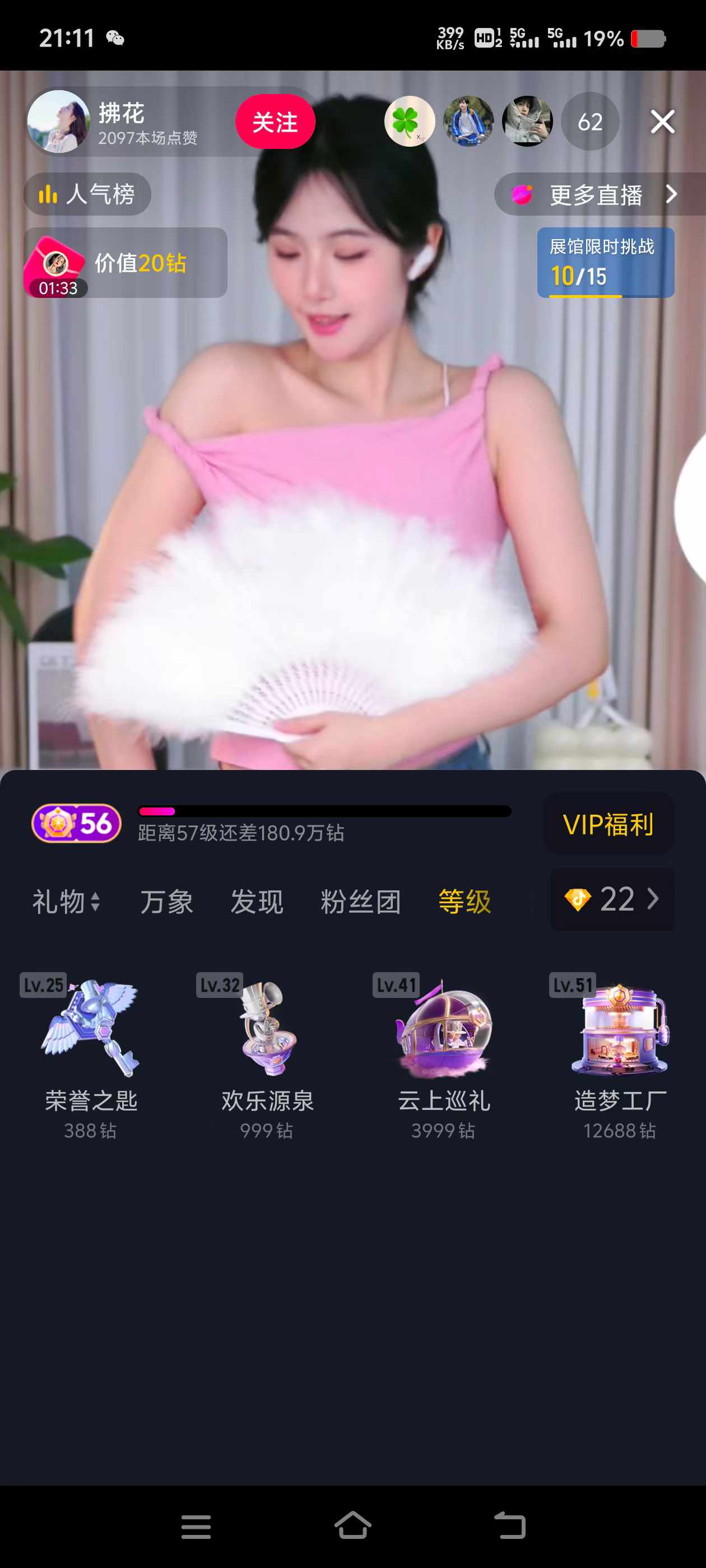
Task: Switch to the 礼物 tab
Action: 65,901
